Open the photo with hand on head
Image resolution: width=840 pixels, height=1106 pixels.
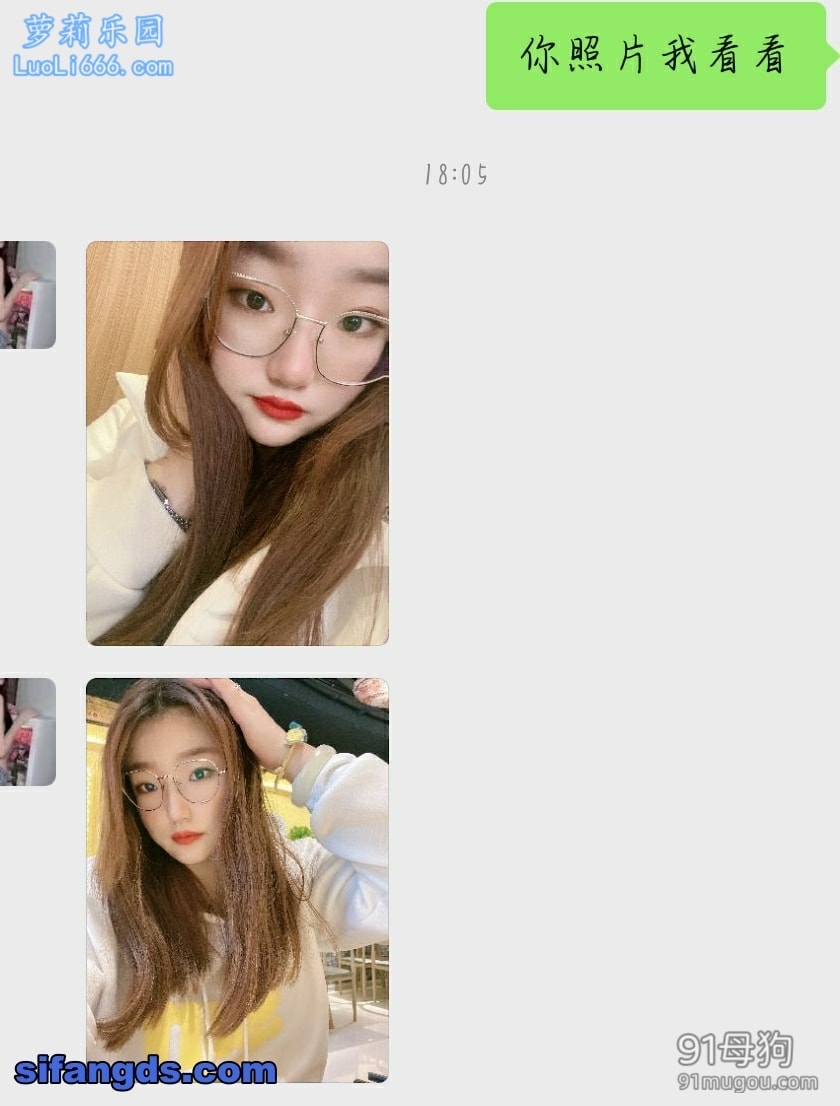237,880
